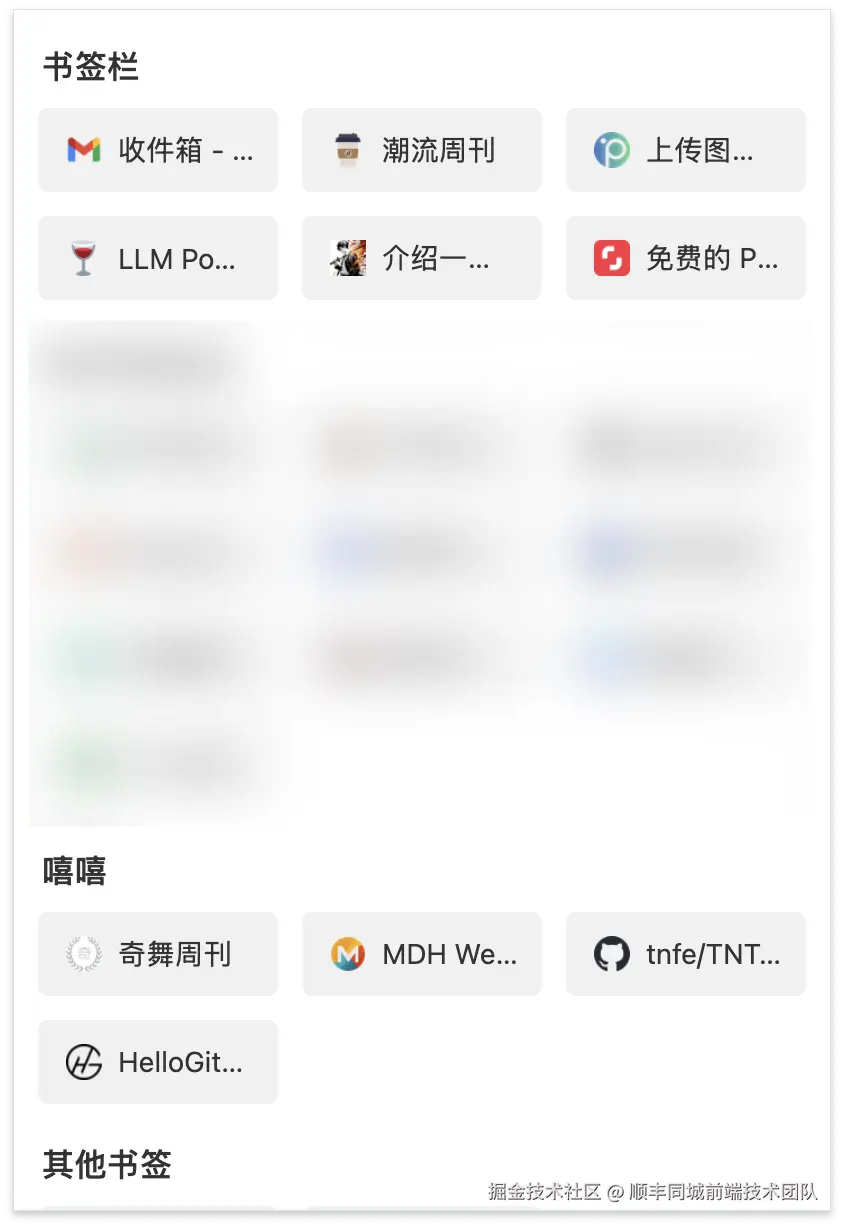Open the 免费的 P... bookmark
Screen dimensions: 844x1228
pyautogui.click(x=685, y=258)
